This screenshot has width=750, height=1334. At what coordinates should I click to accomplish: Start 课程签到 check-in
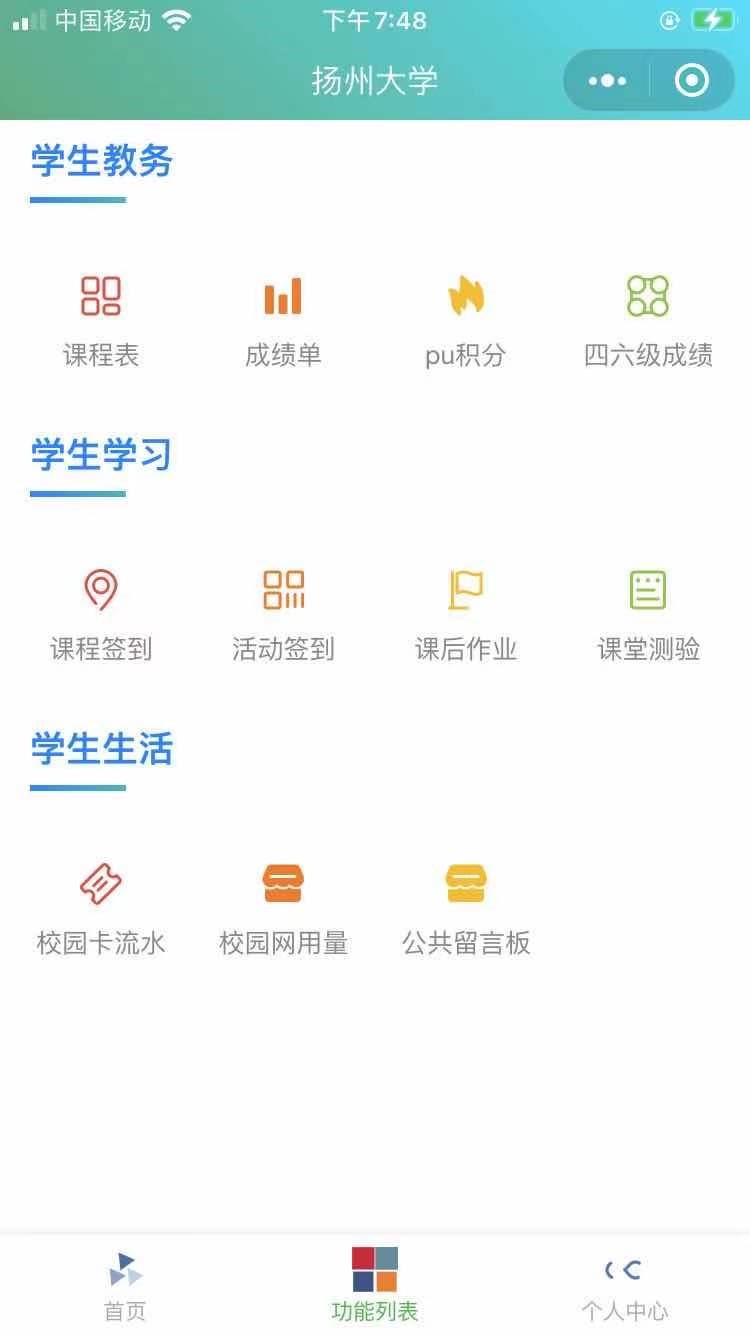[x=101, y=614]
